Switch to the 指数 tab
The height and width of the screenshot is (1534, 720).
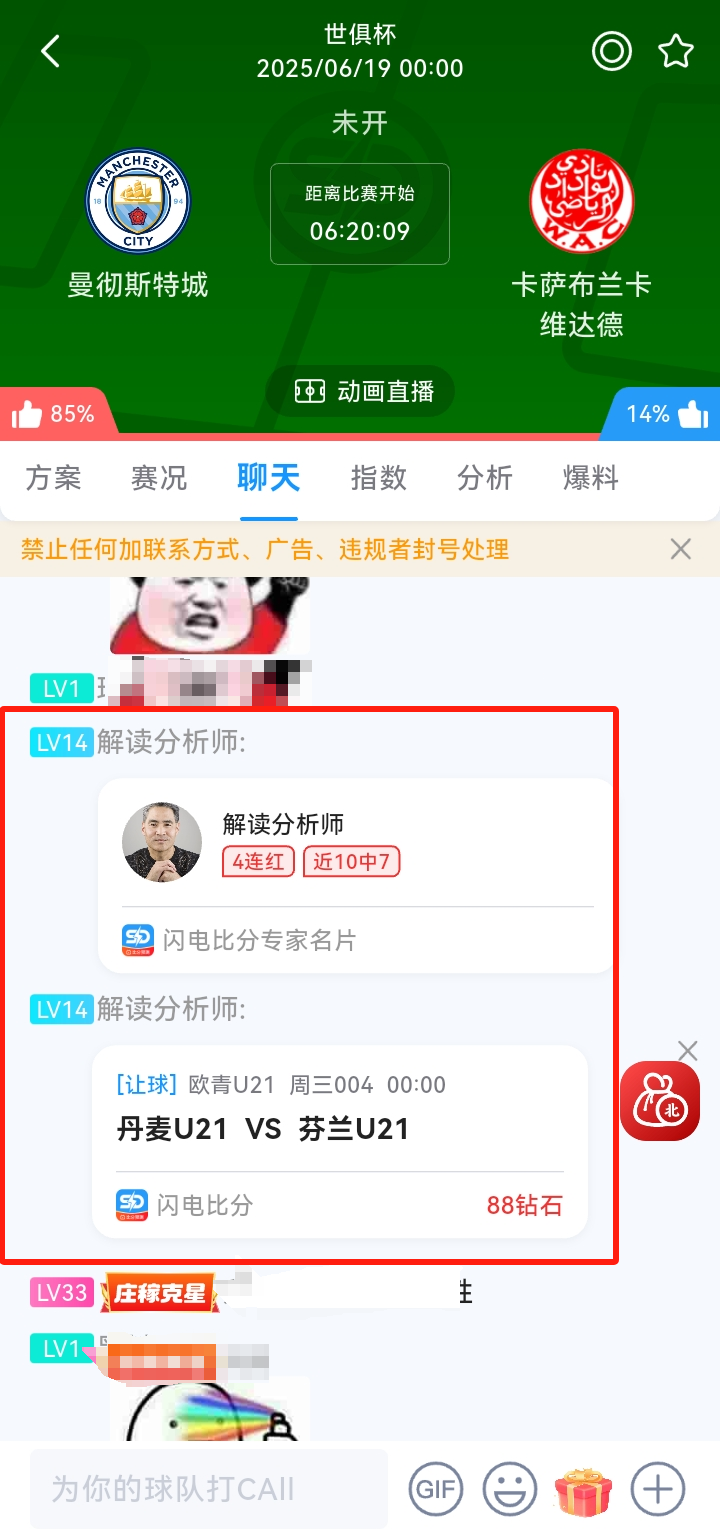pos(379,478)
